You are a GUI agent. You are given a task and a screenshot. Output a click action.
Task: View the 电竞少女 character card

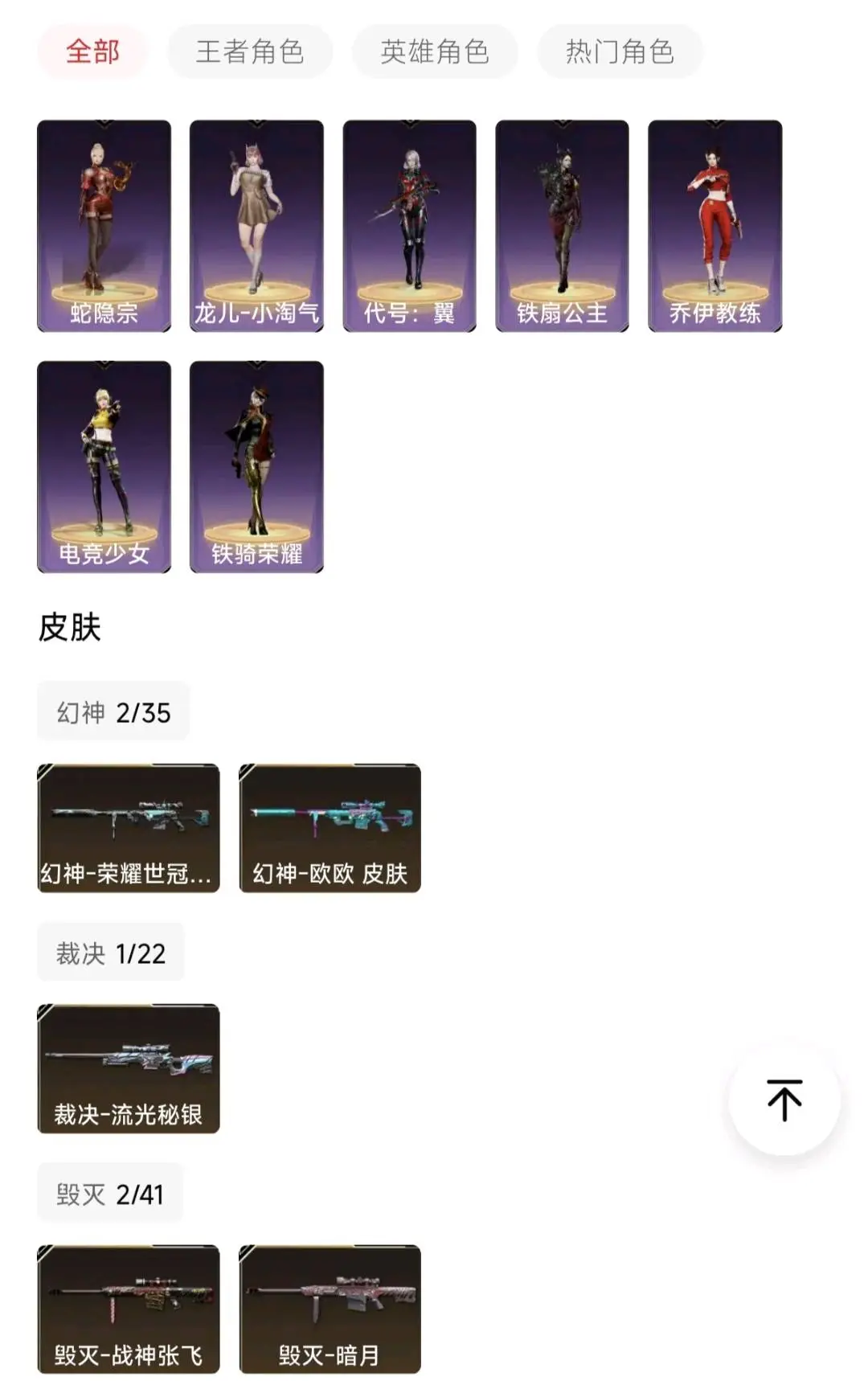point(104,467)
